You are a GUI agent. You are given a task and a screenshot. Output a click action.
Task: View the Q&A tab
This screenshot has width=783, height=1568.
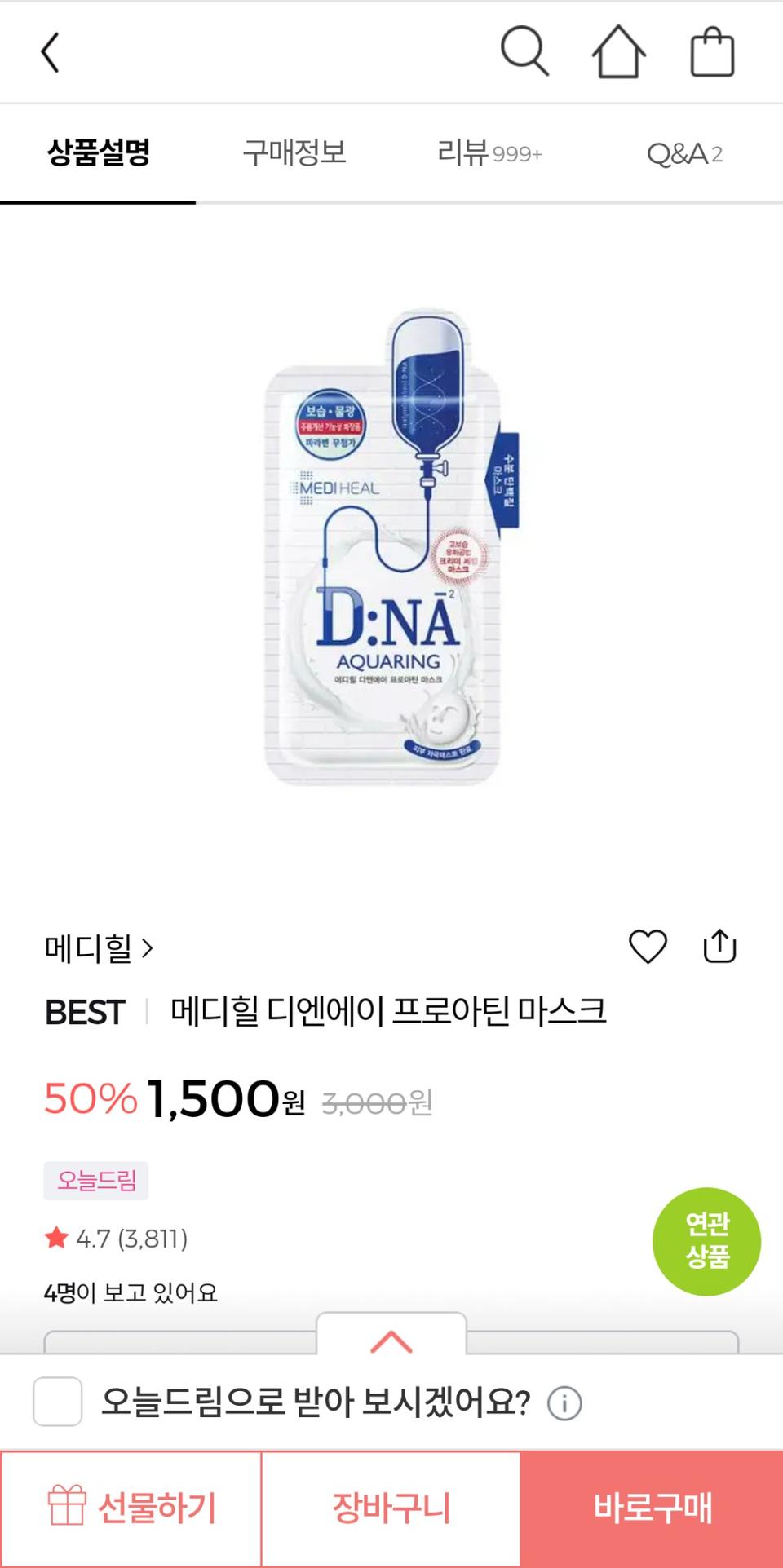coord(682,152)
